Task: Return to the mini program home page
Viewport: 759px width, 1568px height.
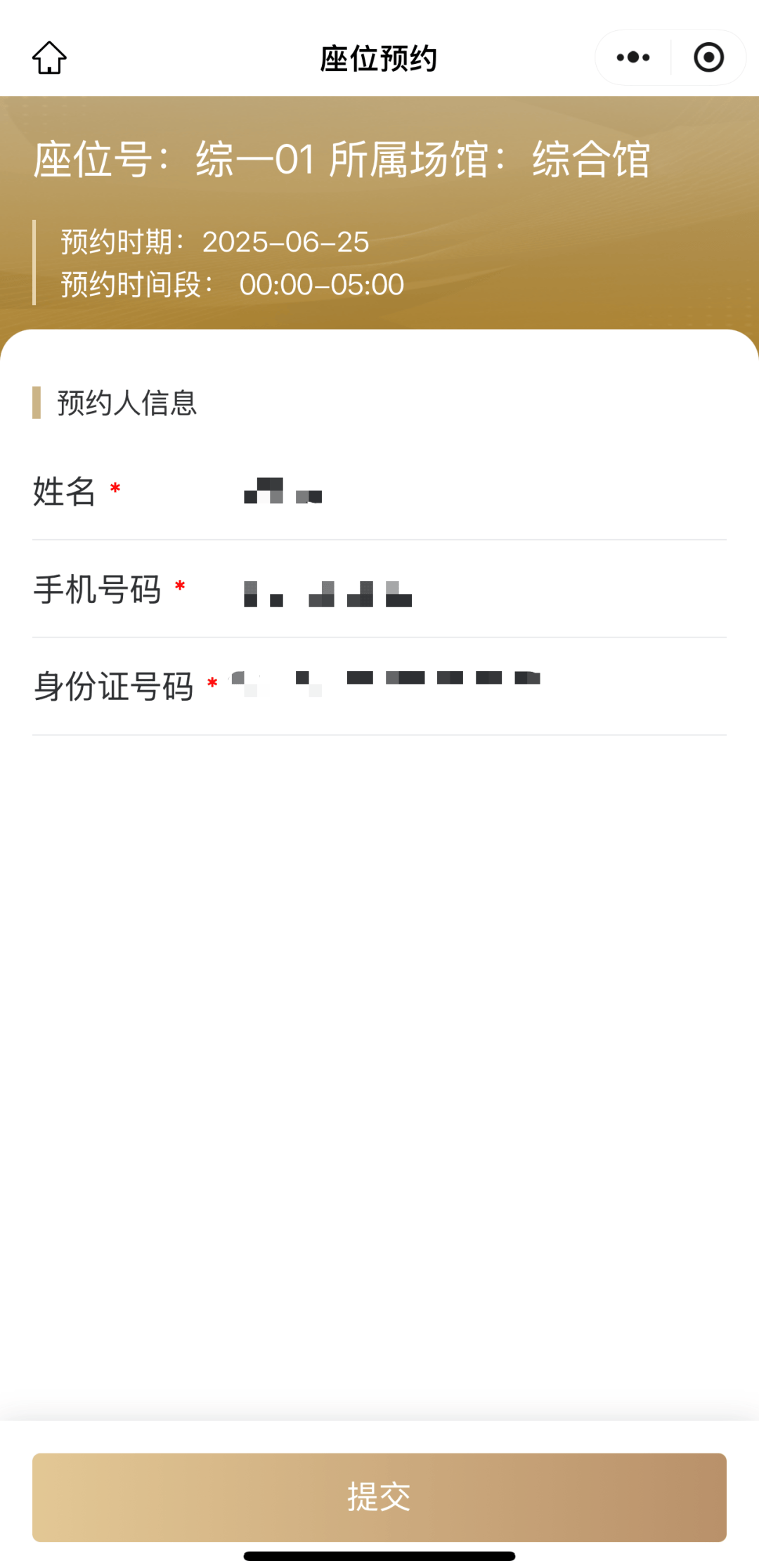Action: coord(49,58)
